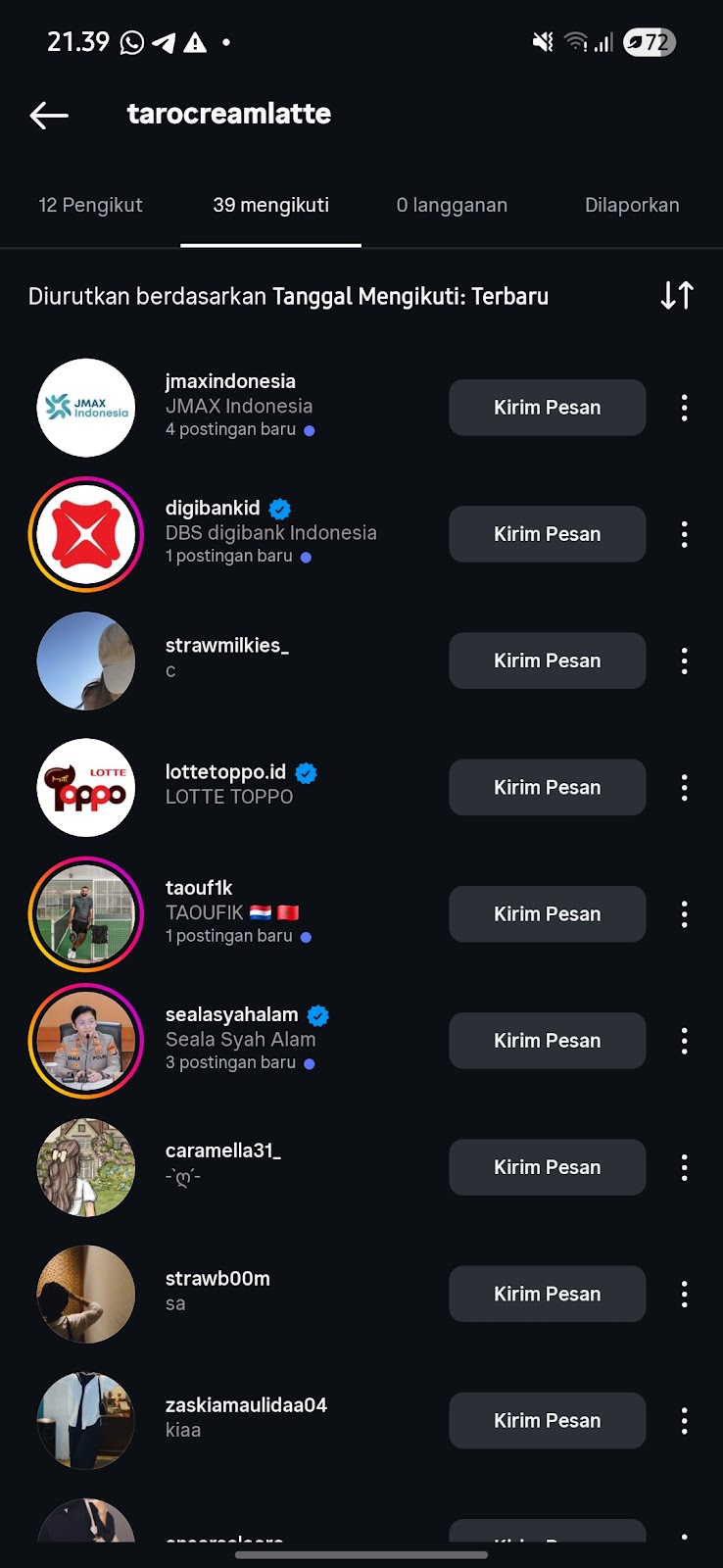Switch to the 12 Pengikut tab
The height and width of the screenshot is (1568, 723).
tap(90, 206)
